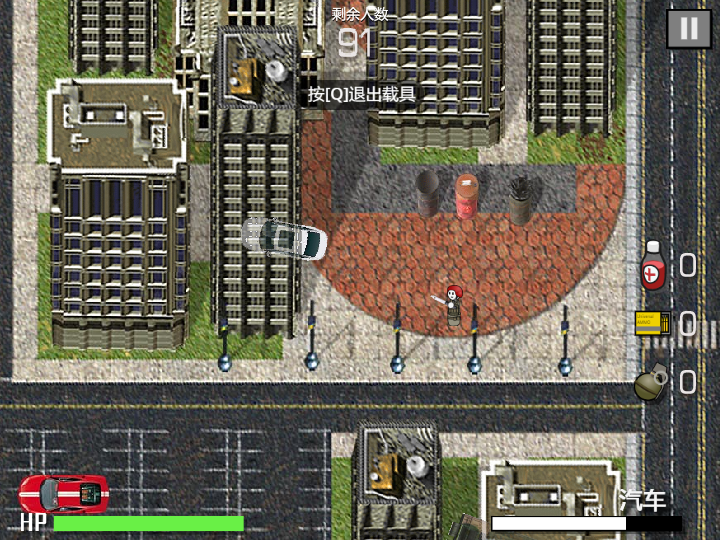The image size is (720, 540).
Task: Select the yellow ammo box item
Action: [x=652, y=323]
